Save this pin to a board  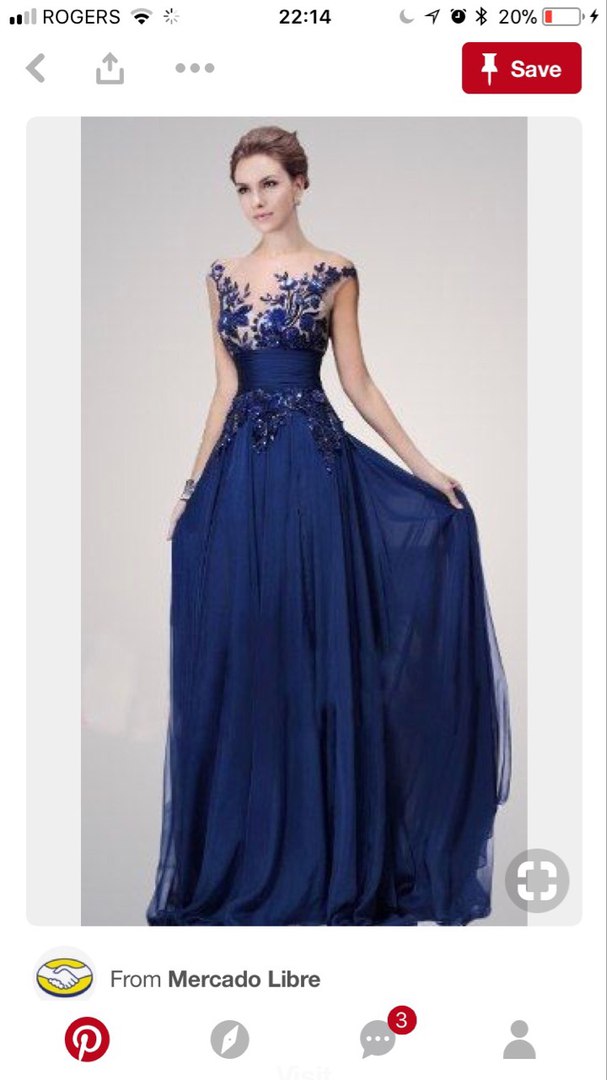(521, 69)
